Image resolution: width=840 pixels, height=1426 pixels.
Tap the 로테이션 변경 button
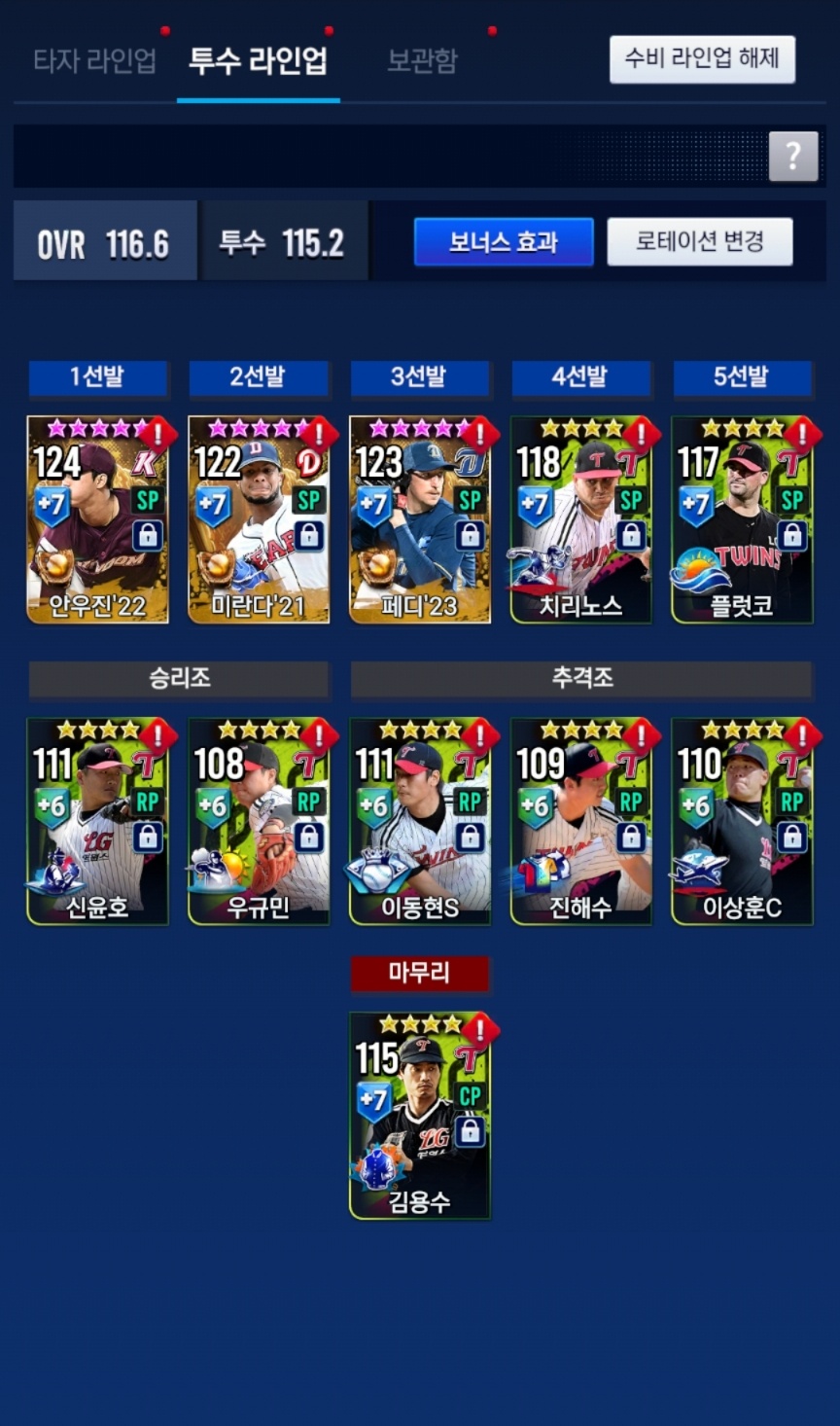[x=700, y=241]
